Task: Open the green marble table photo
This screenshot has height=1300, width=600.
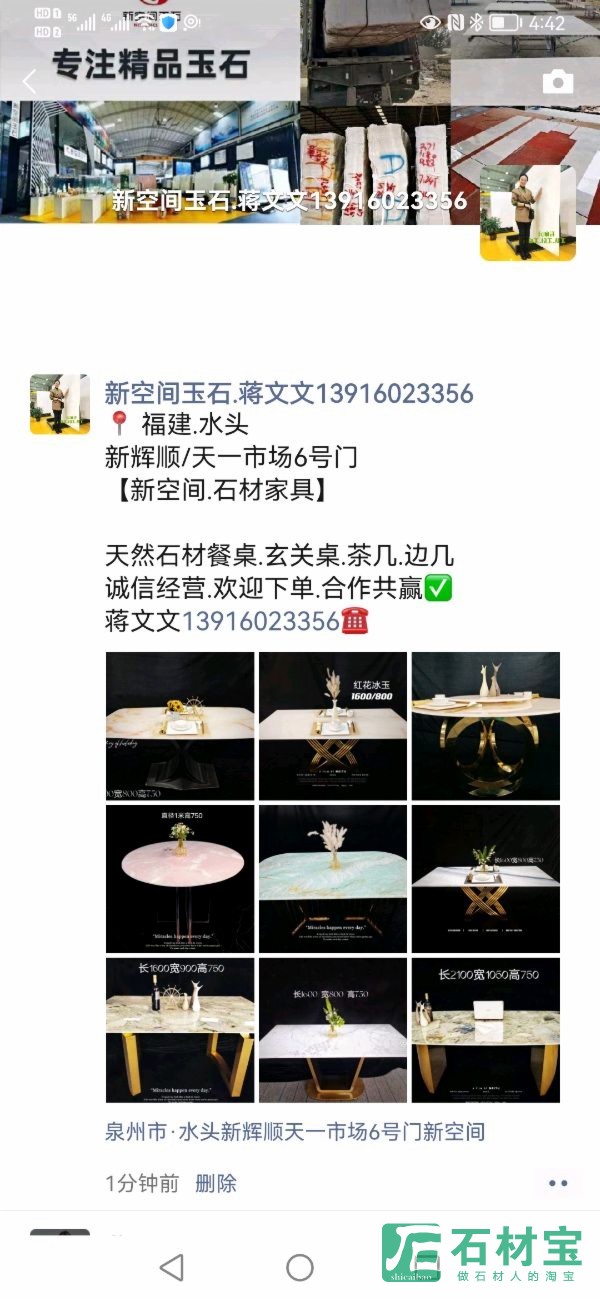Action: click(x=332, y=878)
